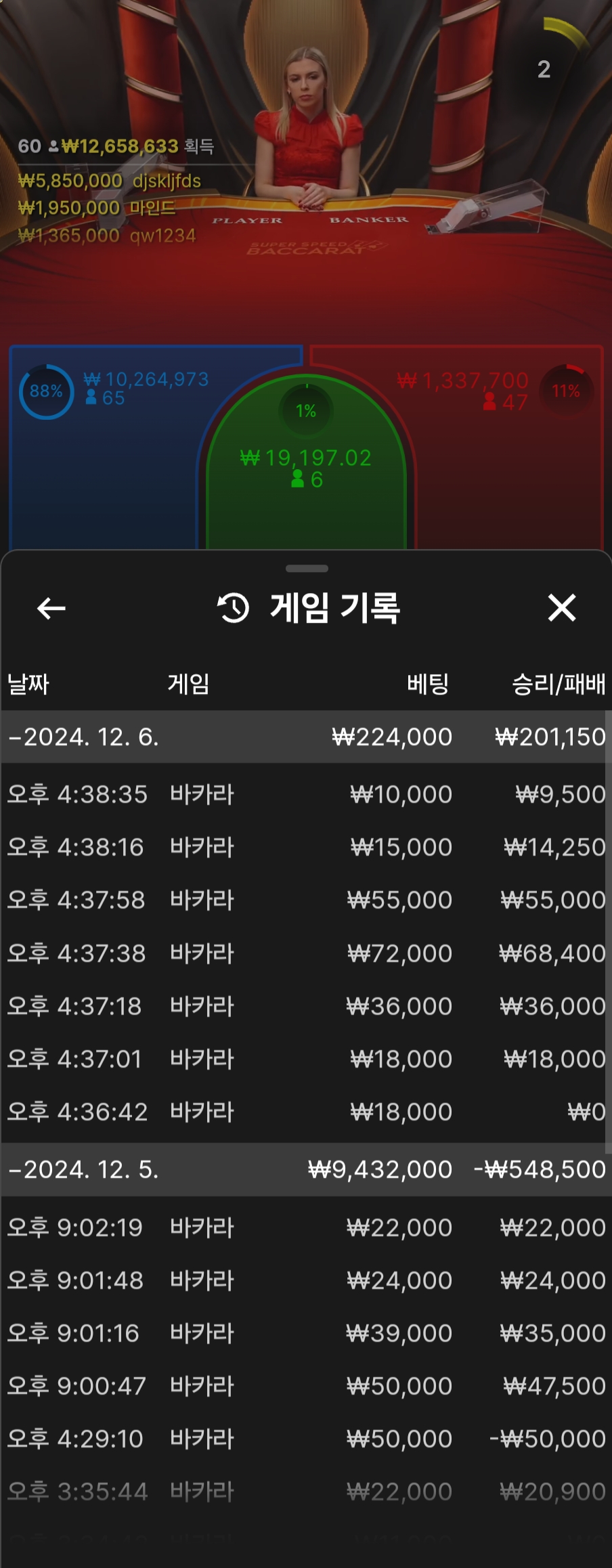
Task: Open the 오후 9:01:16 ₩39,000 bet
Action: [305, 1333]
